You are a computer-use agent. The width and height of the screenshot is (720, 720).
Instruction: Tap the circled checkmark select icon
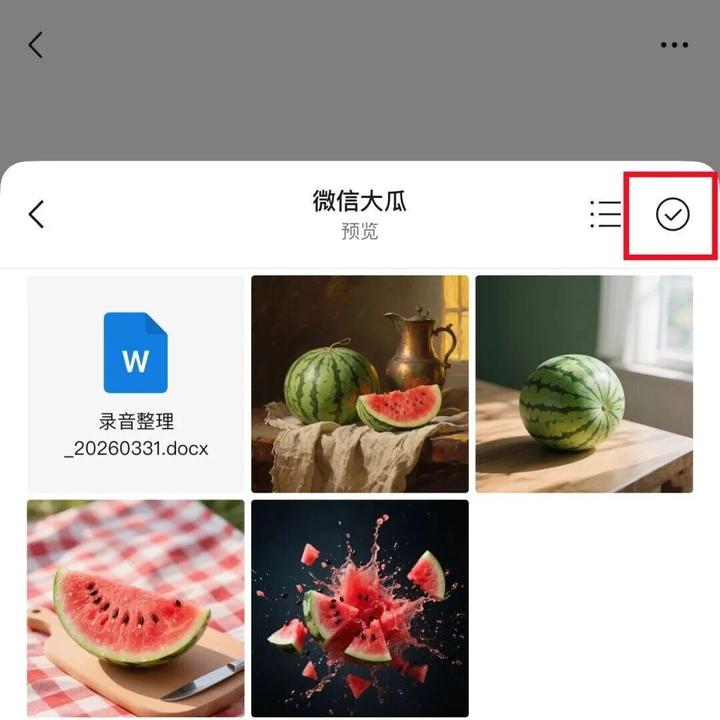point(672,214)
